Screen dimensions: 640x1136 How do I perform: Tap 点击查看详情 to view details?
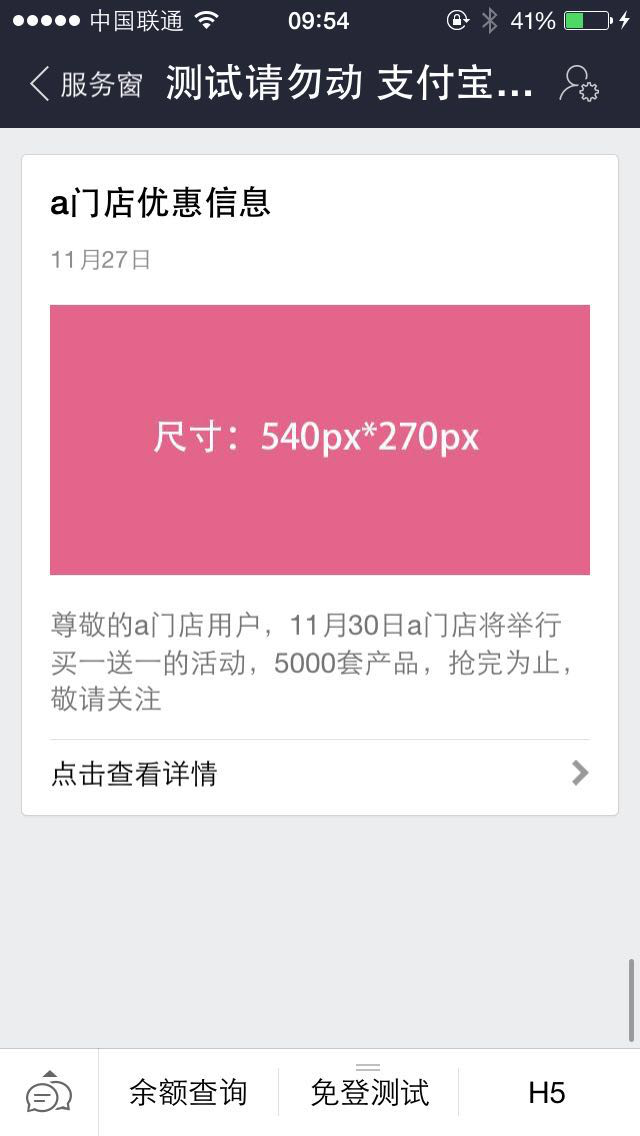pyautogui.click(x=320, y=774)
